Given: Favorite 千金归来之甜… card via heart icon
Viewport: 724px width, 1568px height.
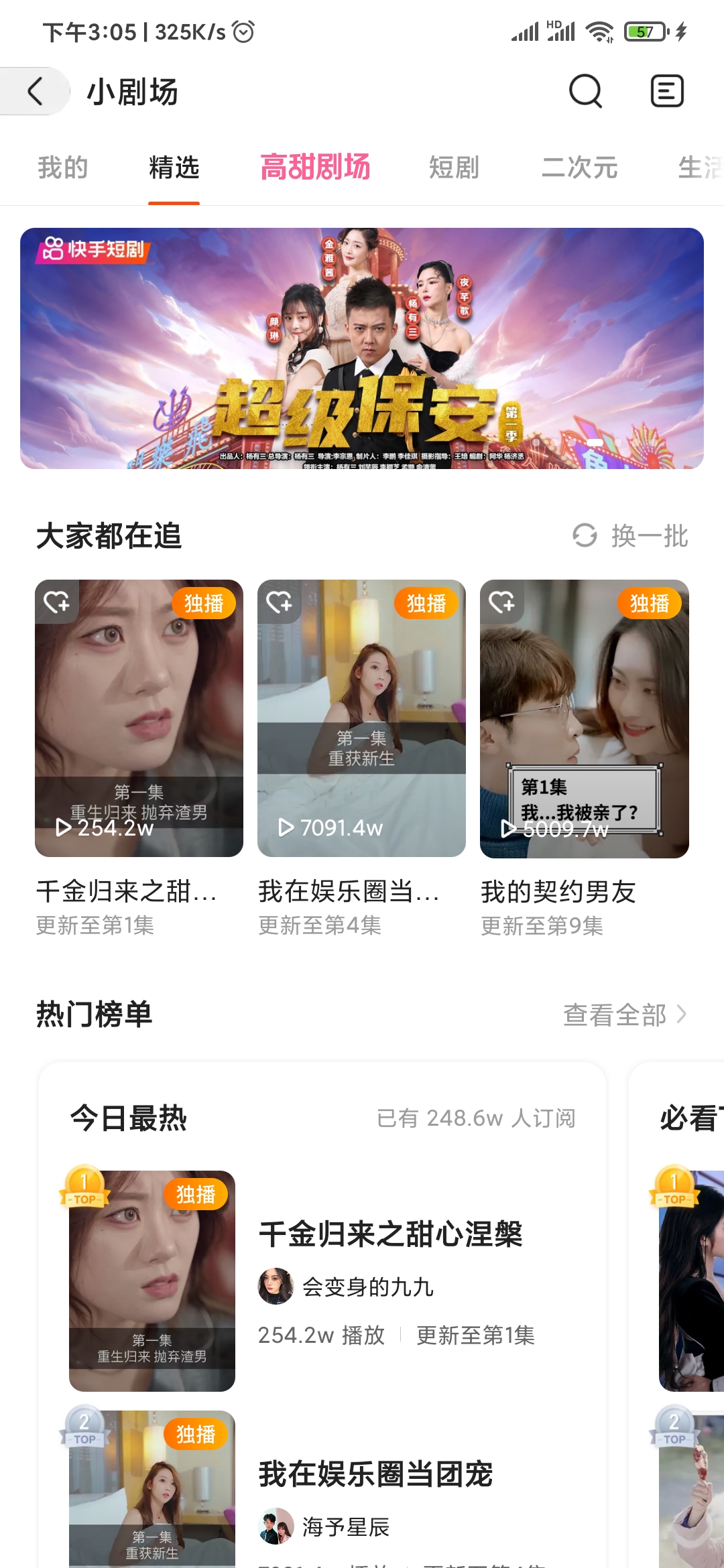Looking at the screenshot, I should coord(57,602).
